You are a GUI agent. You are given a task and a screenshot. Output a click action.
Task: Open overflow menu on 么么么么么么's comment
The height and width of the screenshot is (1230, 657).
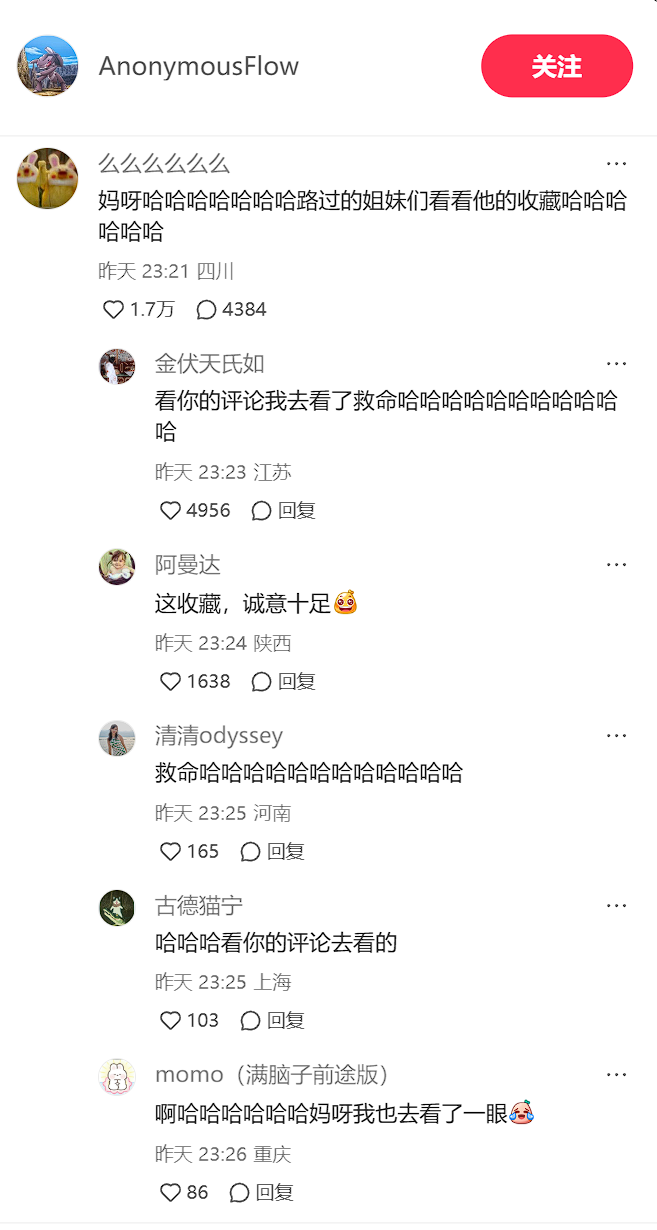tap(616, 164)
